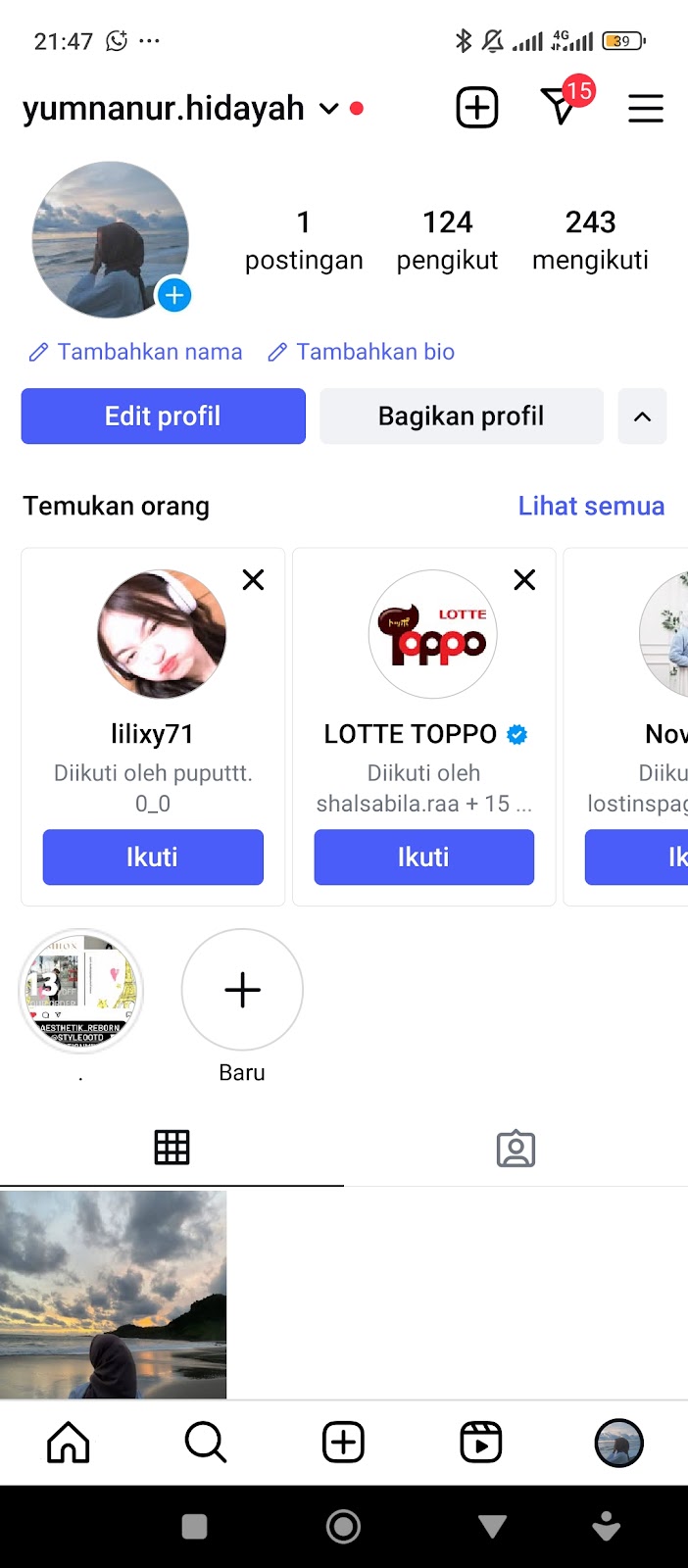Add a new highlight with Baru
Viewport: 688px width, 1568px height.
click(x=242, y=991)
